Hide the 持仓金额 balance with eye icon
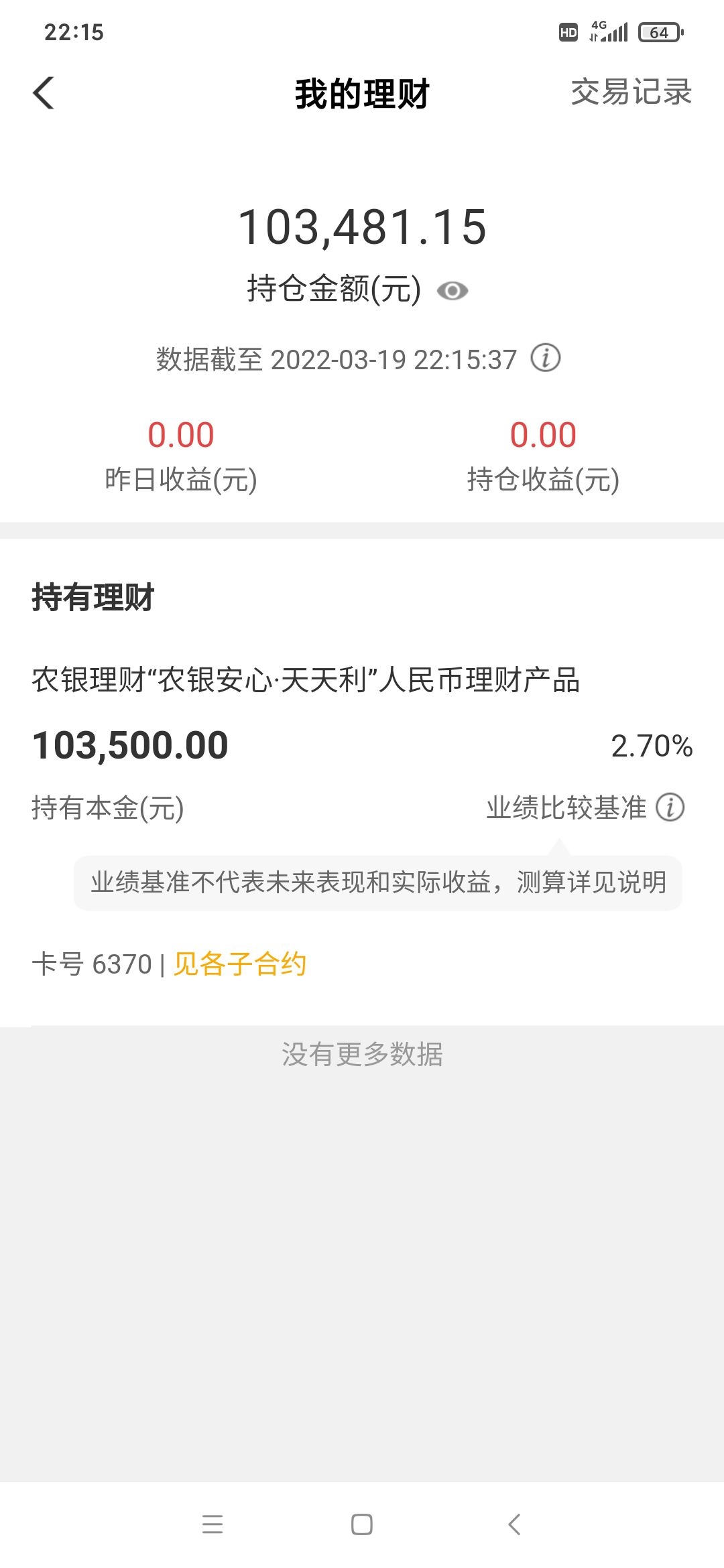 [x=452, y=291]
